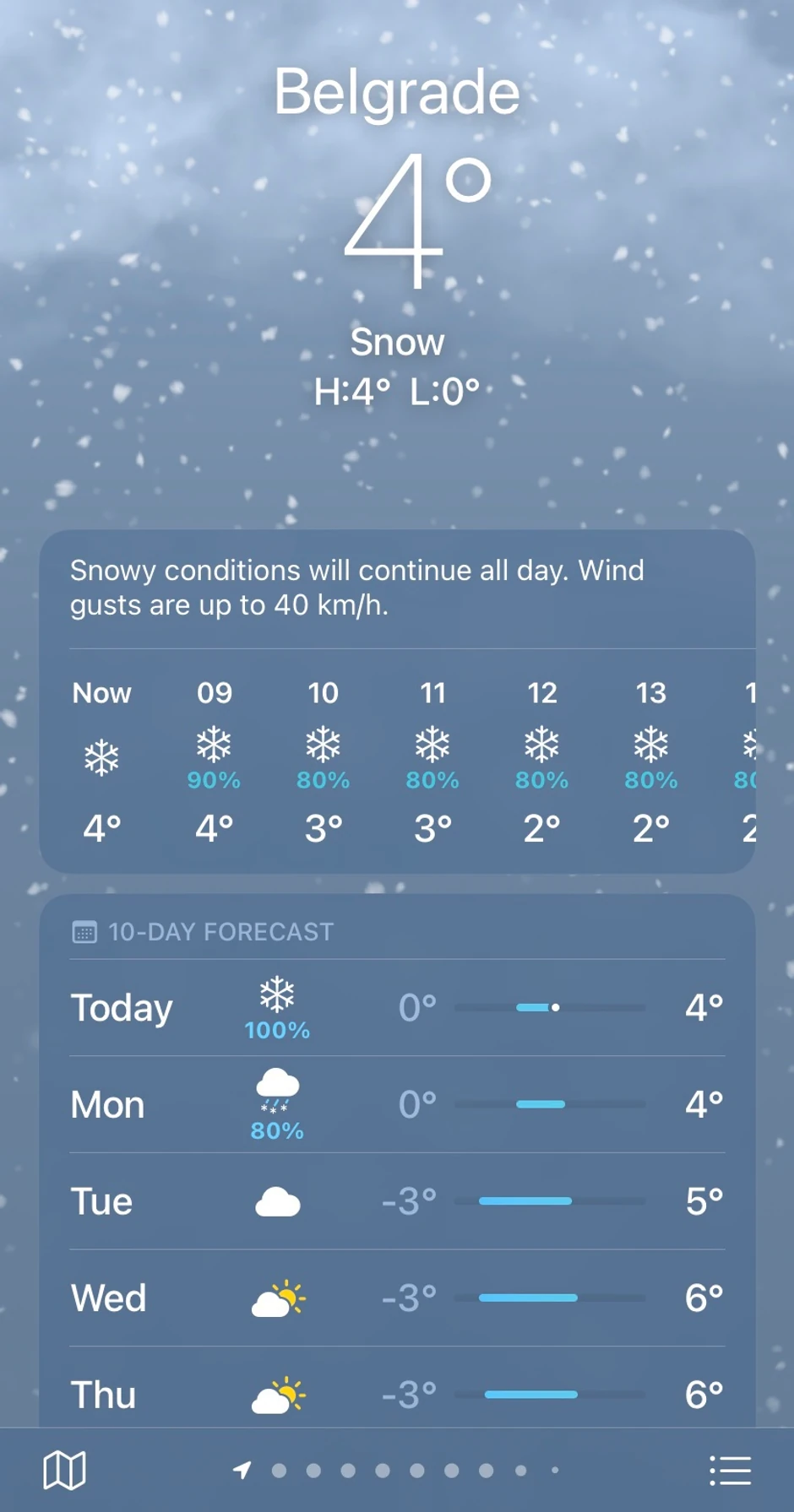View Tuesday's forecast details
794x1512 pixels.
(x=397, y=1201)
